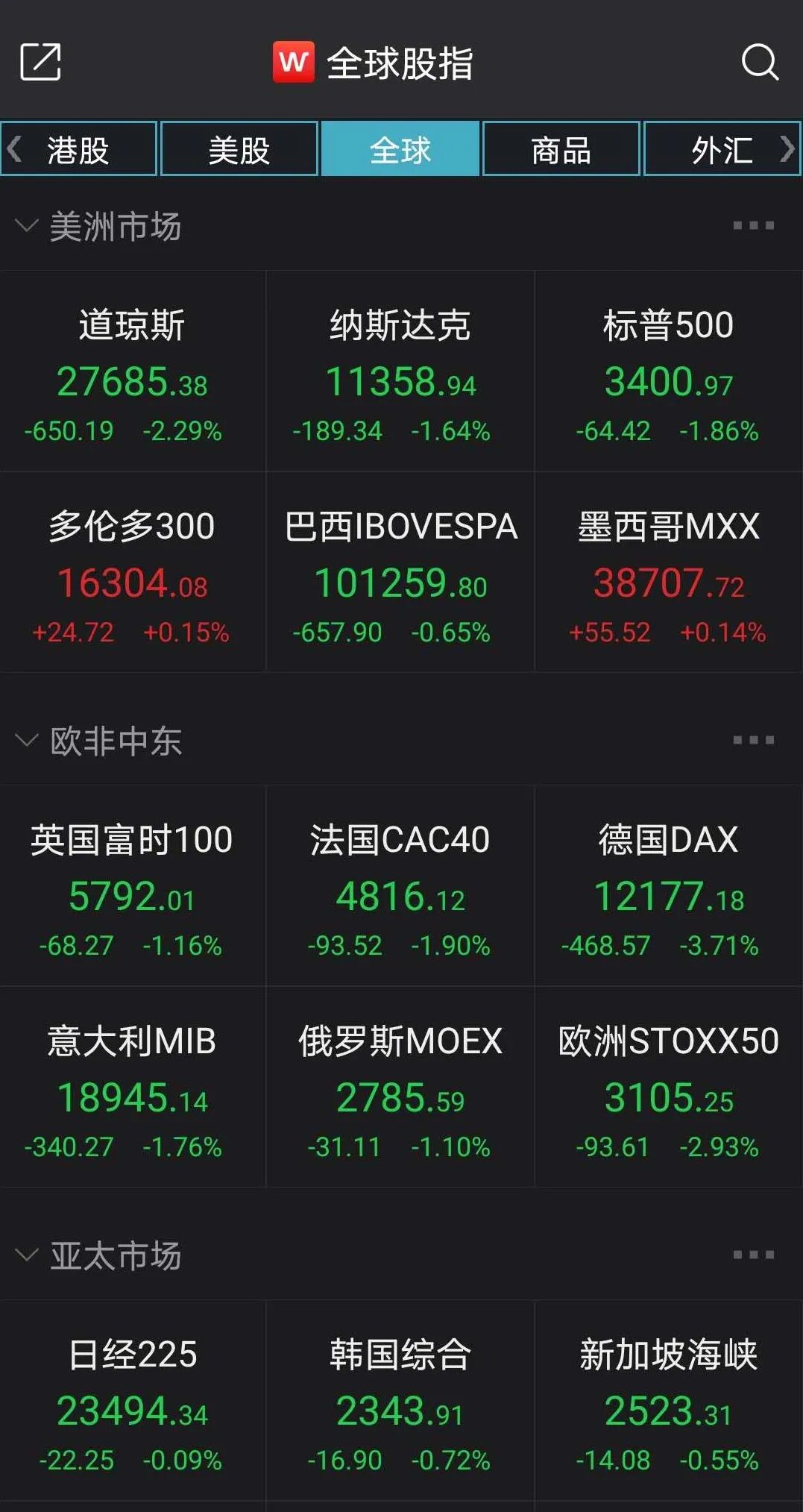Switch to the 外汇 tab
The height and width of the screenshot is (1512, 803).
[722, 149]
